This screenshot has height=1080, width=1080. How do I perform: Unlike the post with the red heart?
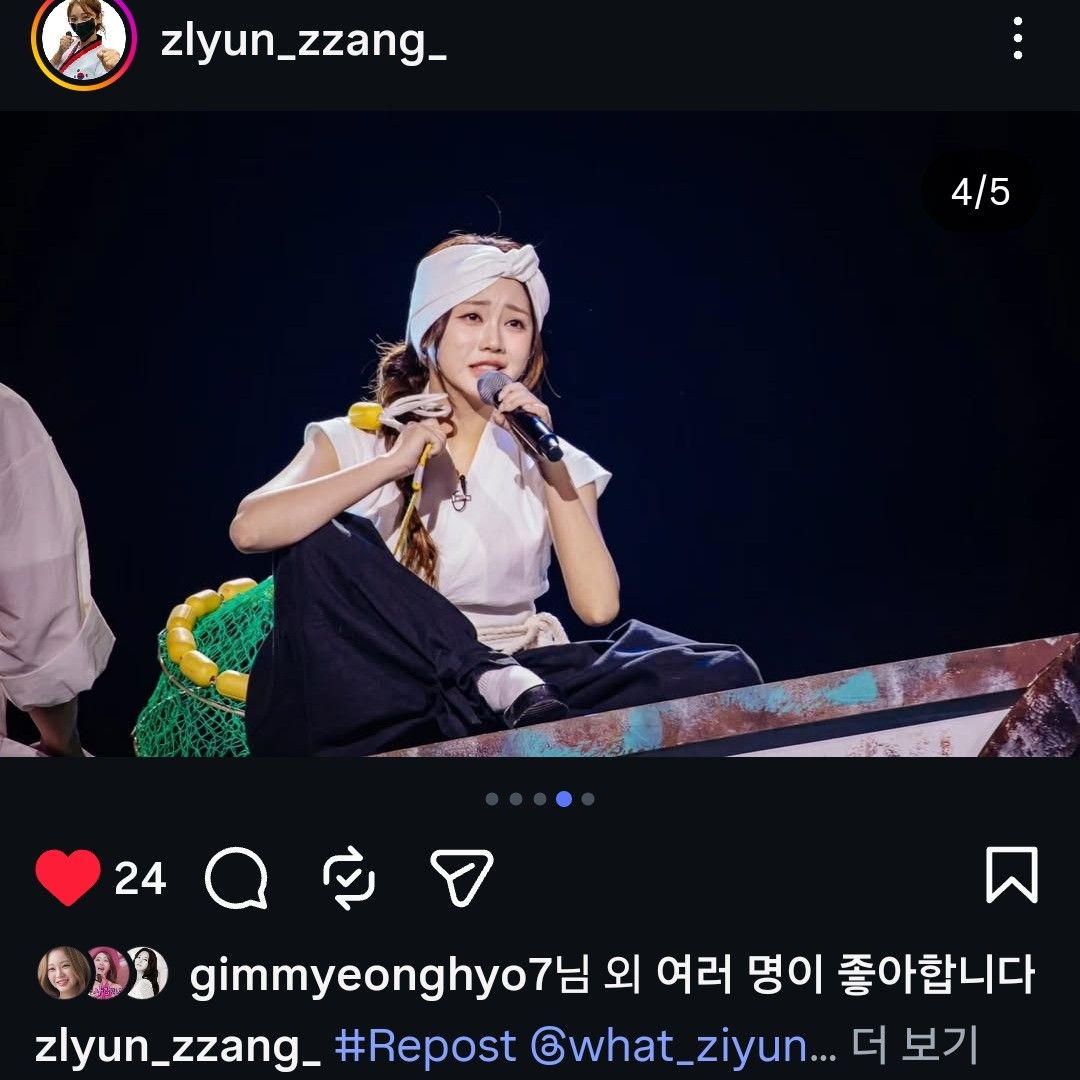(68, 878)
